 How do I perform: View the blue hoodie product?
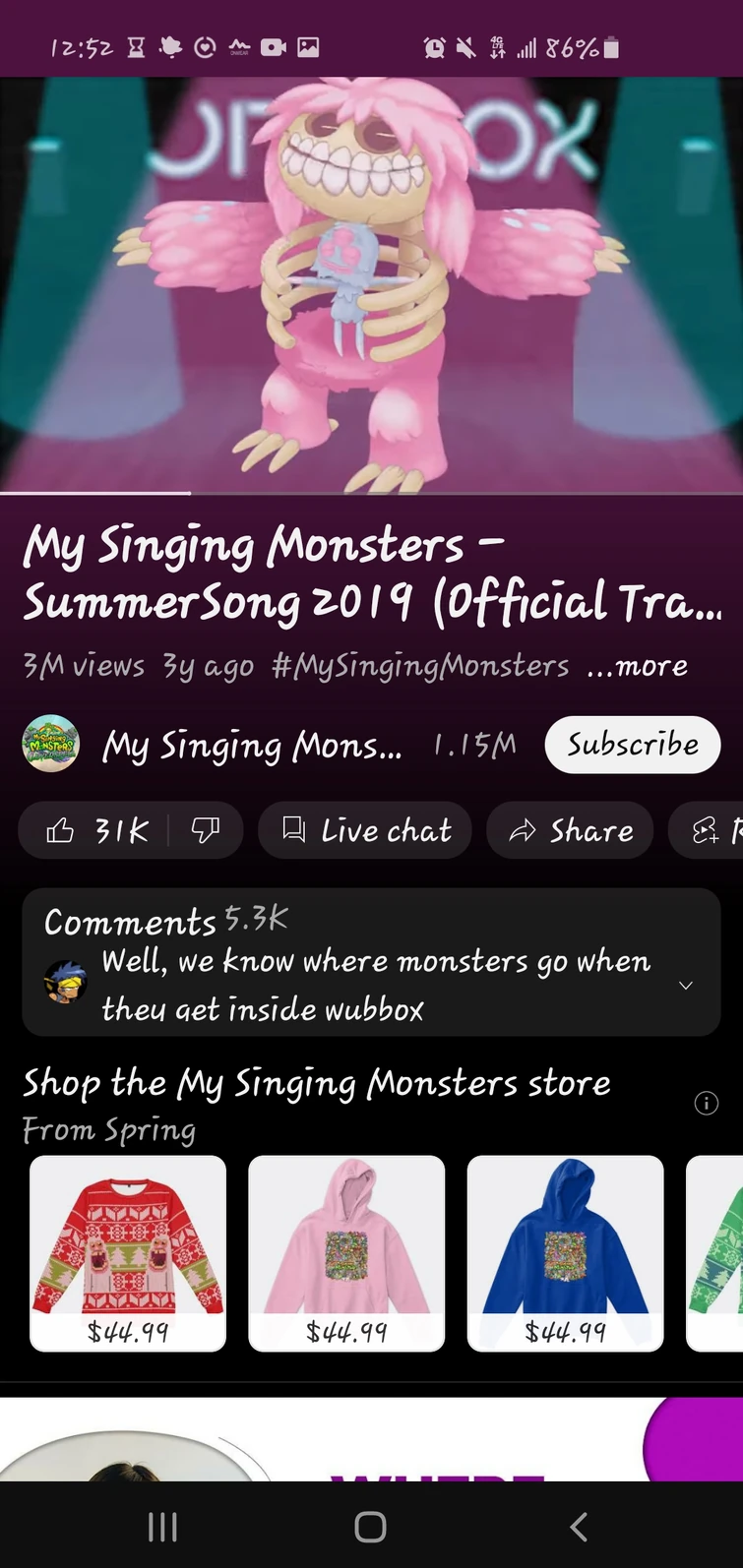tap(565, 1252)
